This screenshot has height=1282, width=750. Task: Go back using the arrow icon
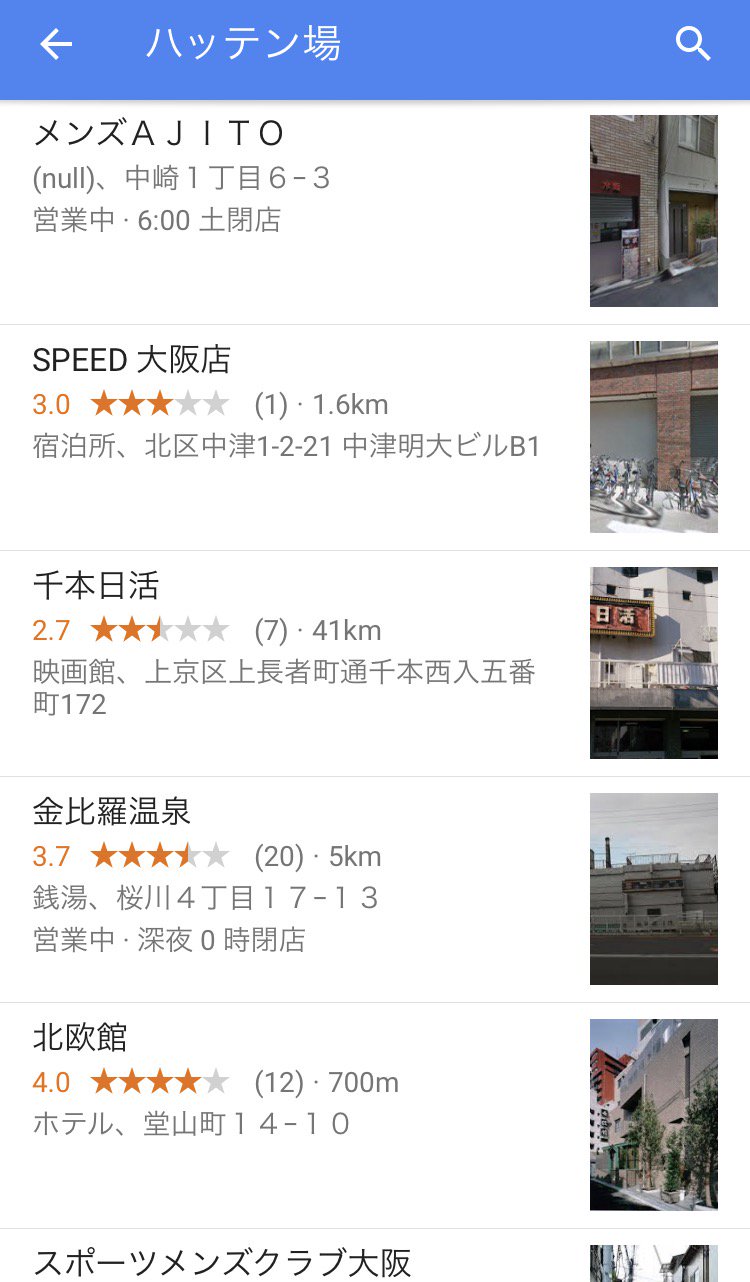click(56, 44)
